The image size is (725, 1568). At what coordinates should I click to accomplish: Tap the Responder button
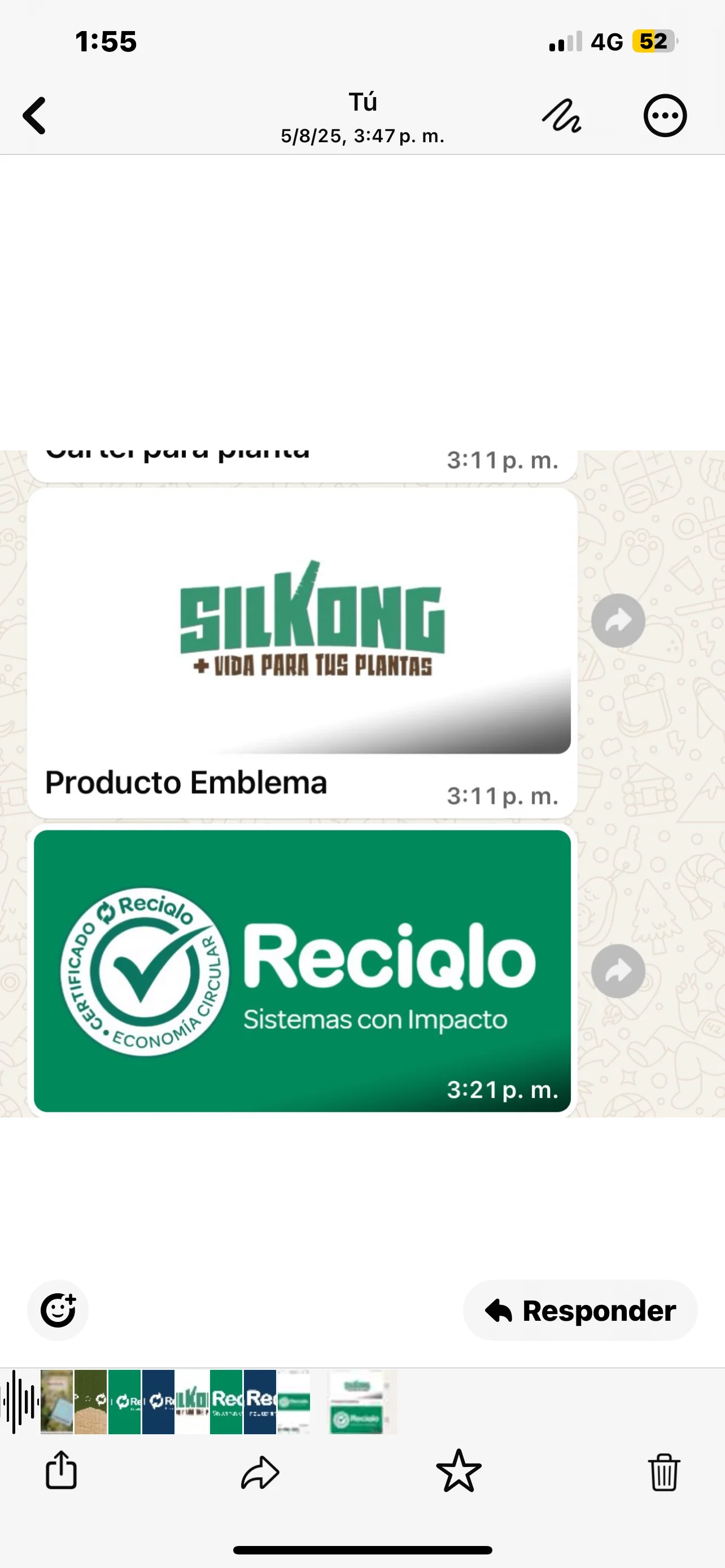(x=579, y=1311)
